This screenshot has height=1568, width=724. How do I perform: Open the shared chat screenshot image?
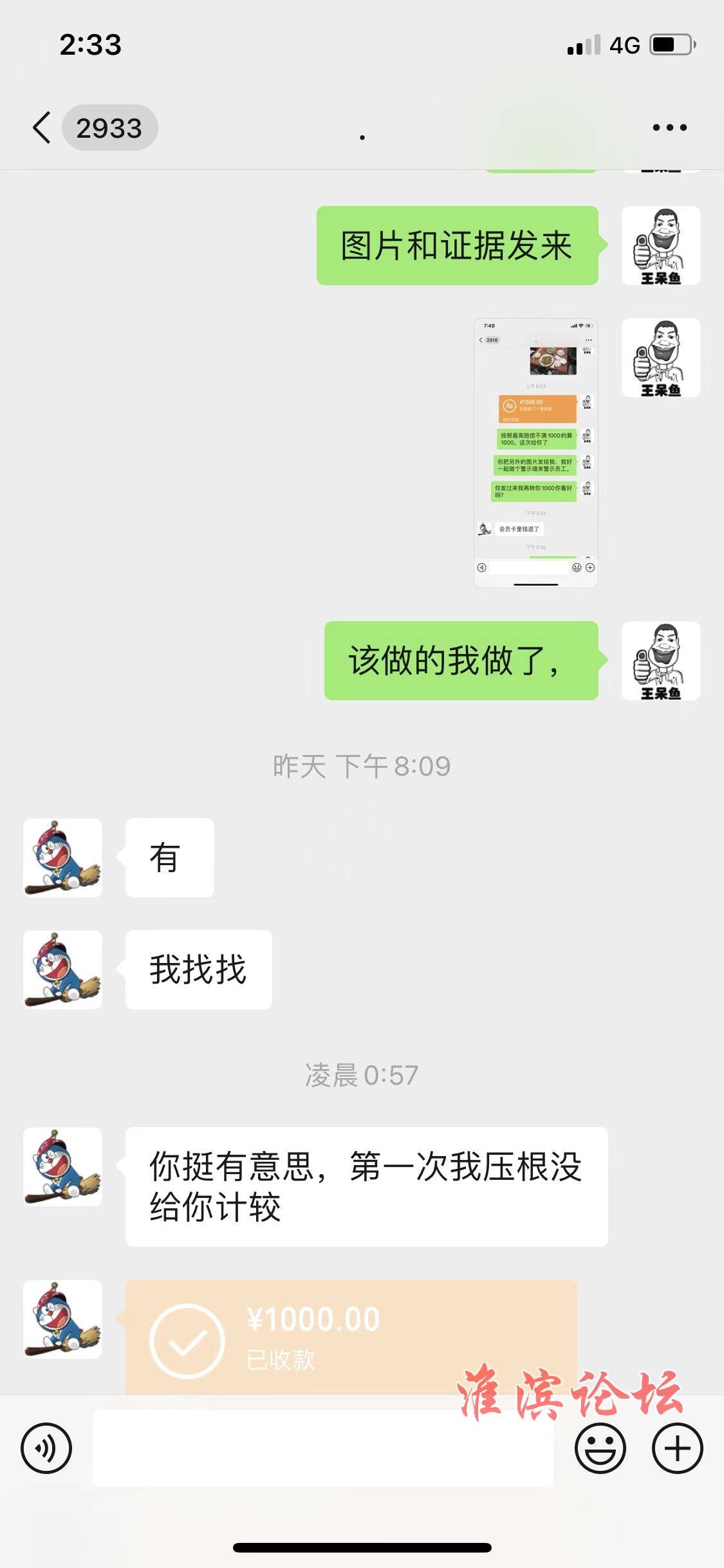pos(535,453)
